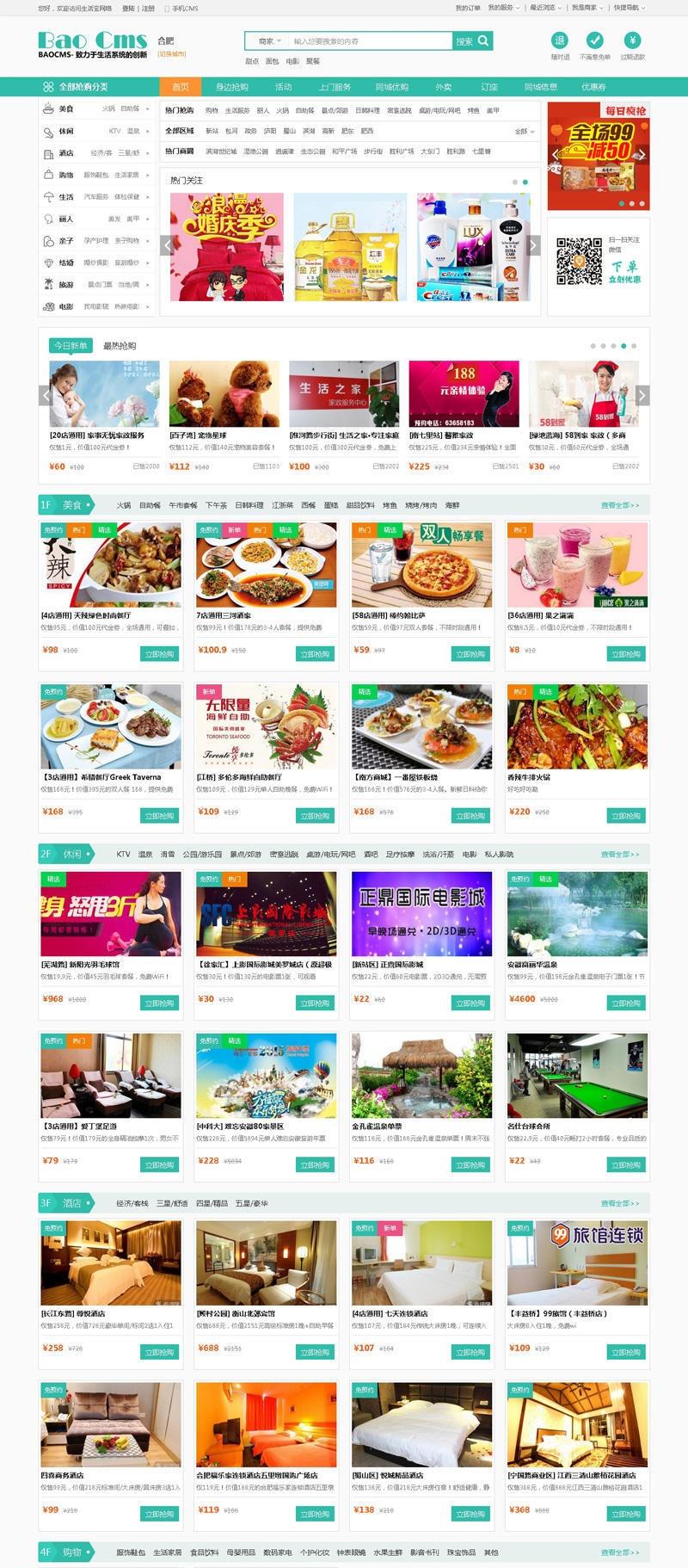The image size is (688, 1568).
Task: Filter 休闲 section by the KTV link
Action: point(123,855)
